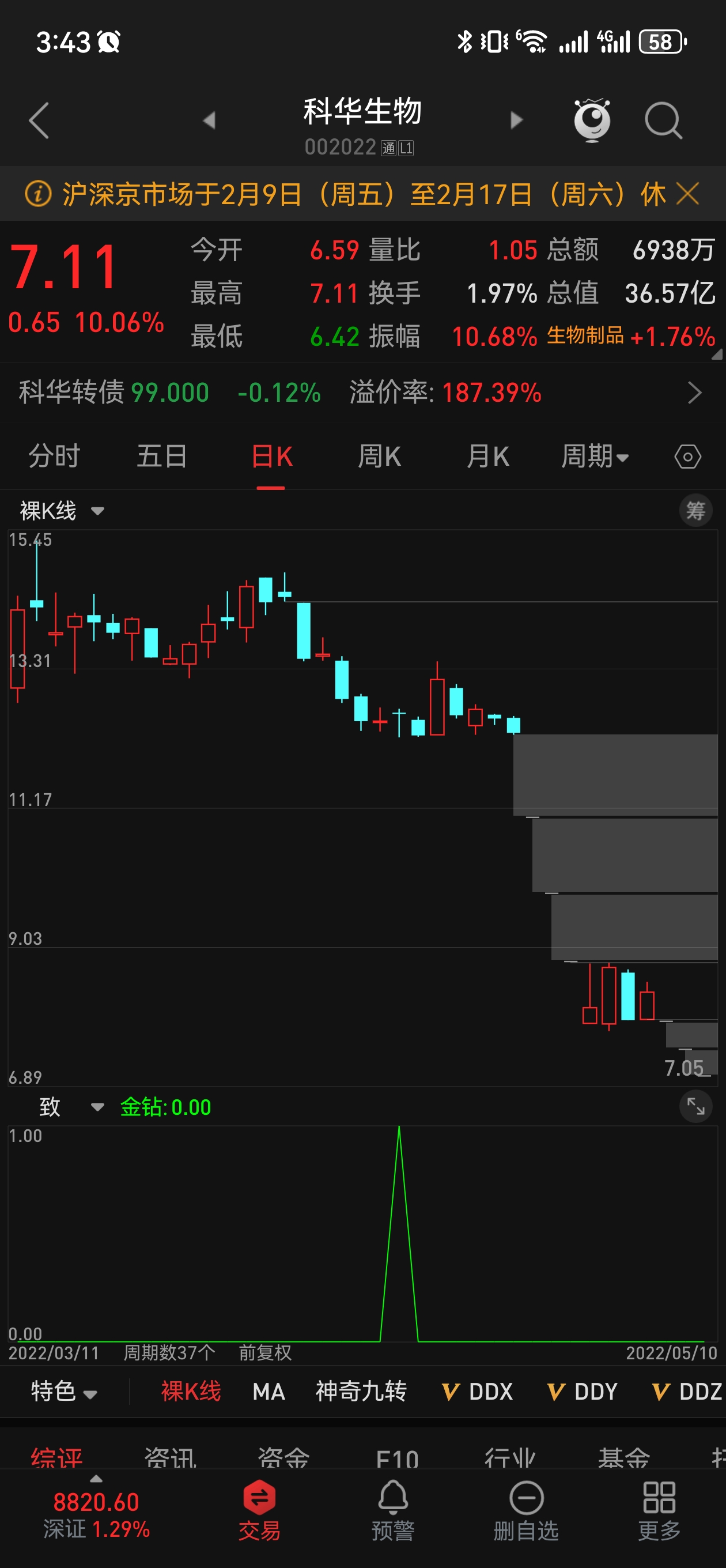Go back using the top-left arrow

coord(39,120)
